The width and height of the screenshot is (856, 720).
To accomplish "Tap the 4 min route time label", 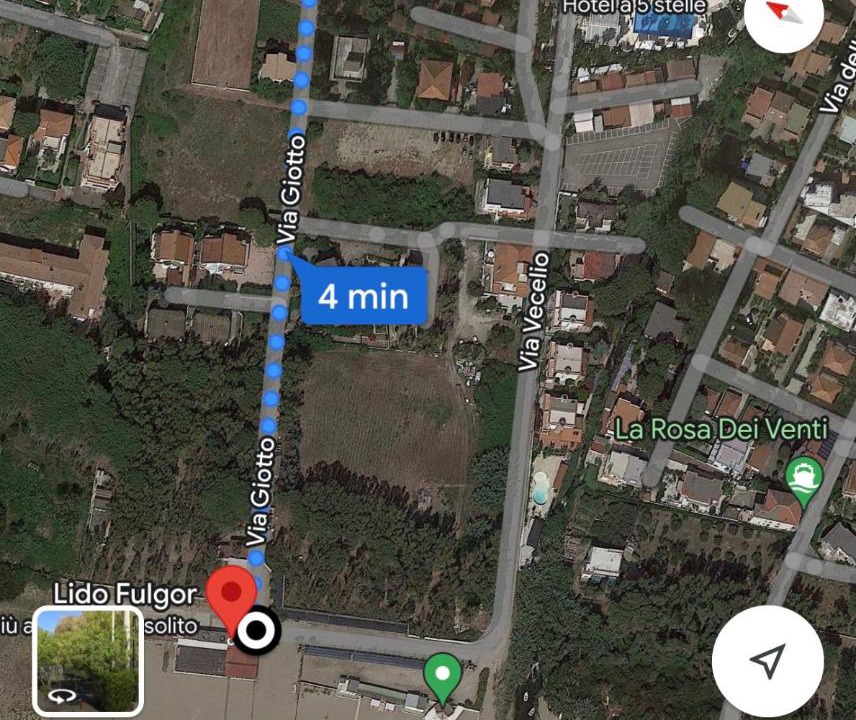I will [x=363, y=295].
